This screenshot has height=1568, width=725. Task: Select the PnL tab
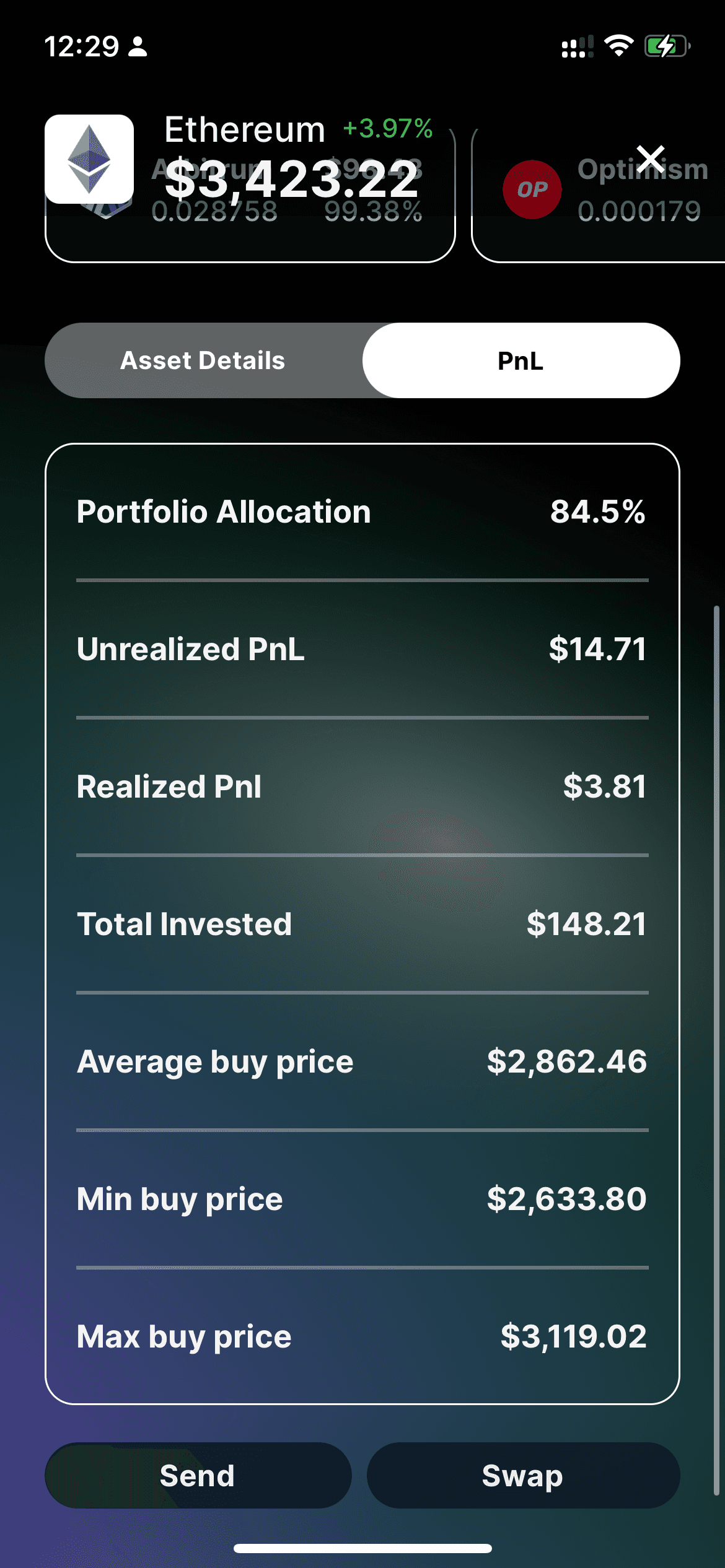coord(521,360)
